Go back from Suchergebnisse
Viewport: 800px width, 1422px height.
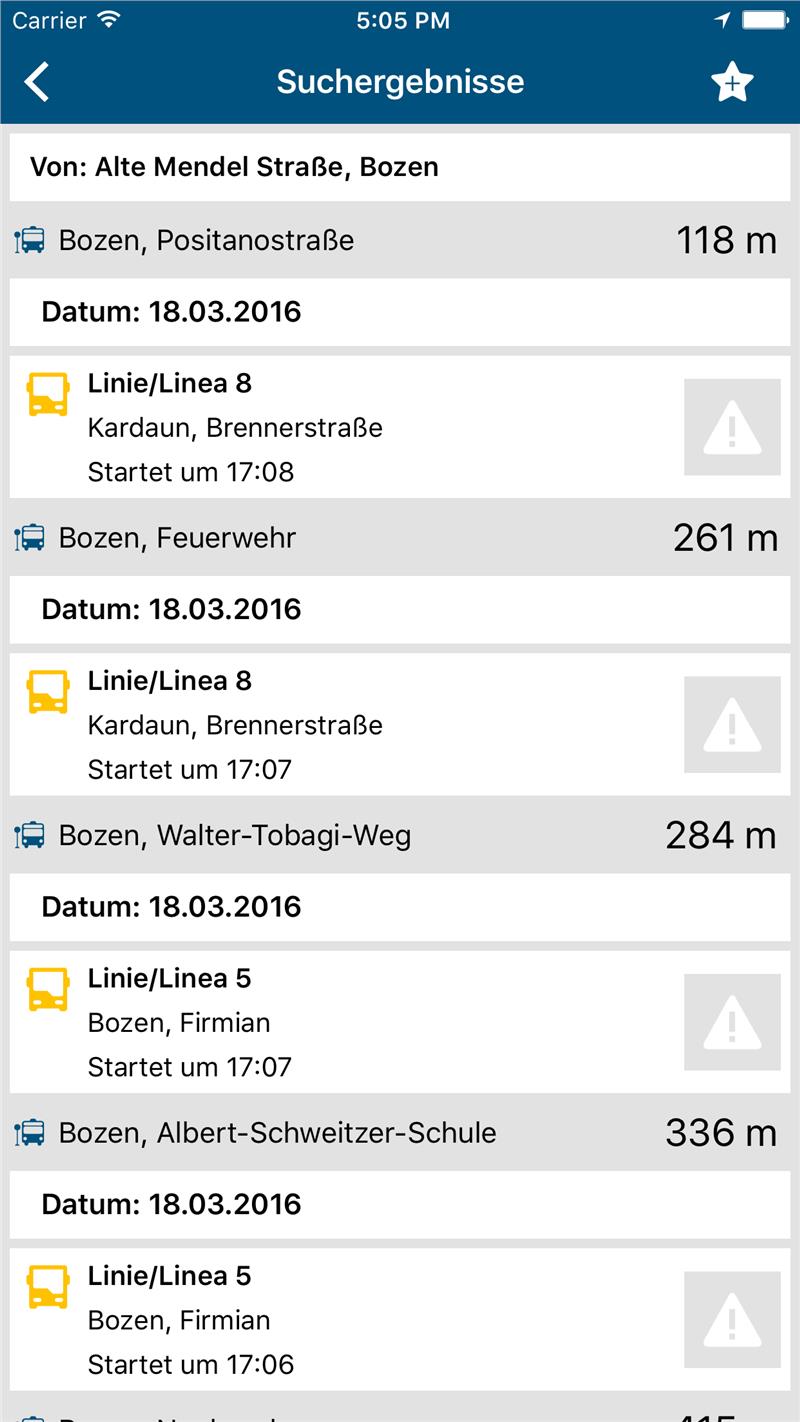37,82
